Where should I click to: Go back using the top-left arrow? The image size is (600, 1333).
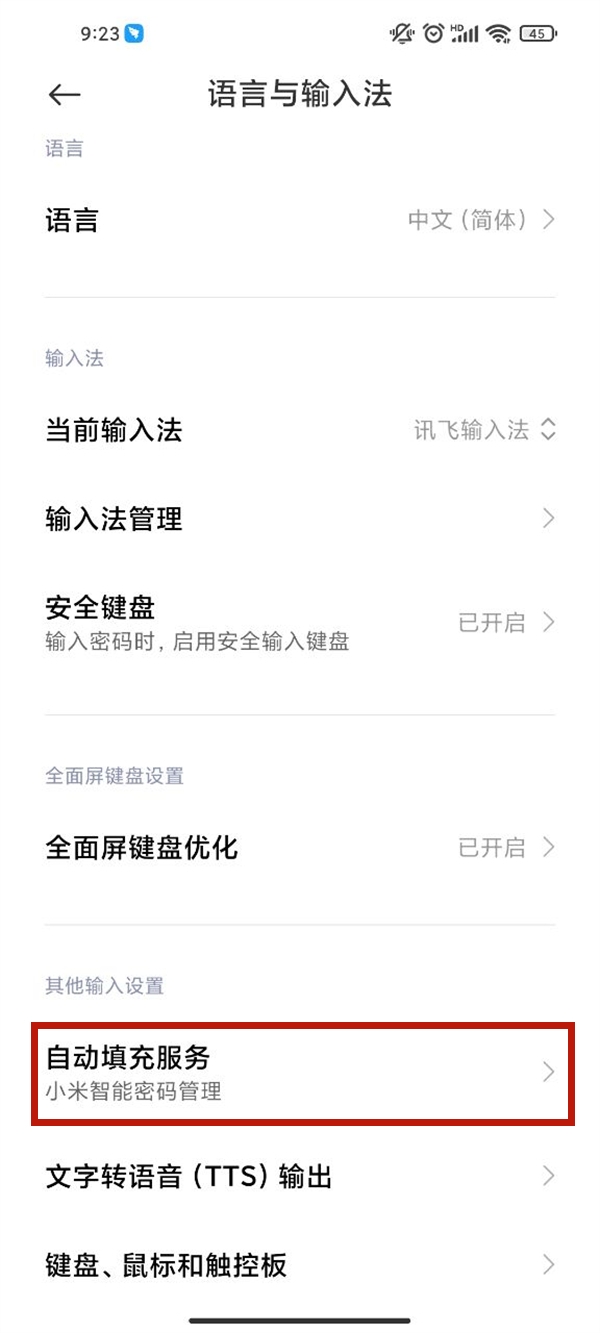coord(64,94)
